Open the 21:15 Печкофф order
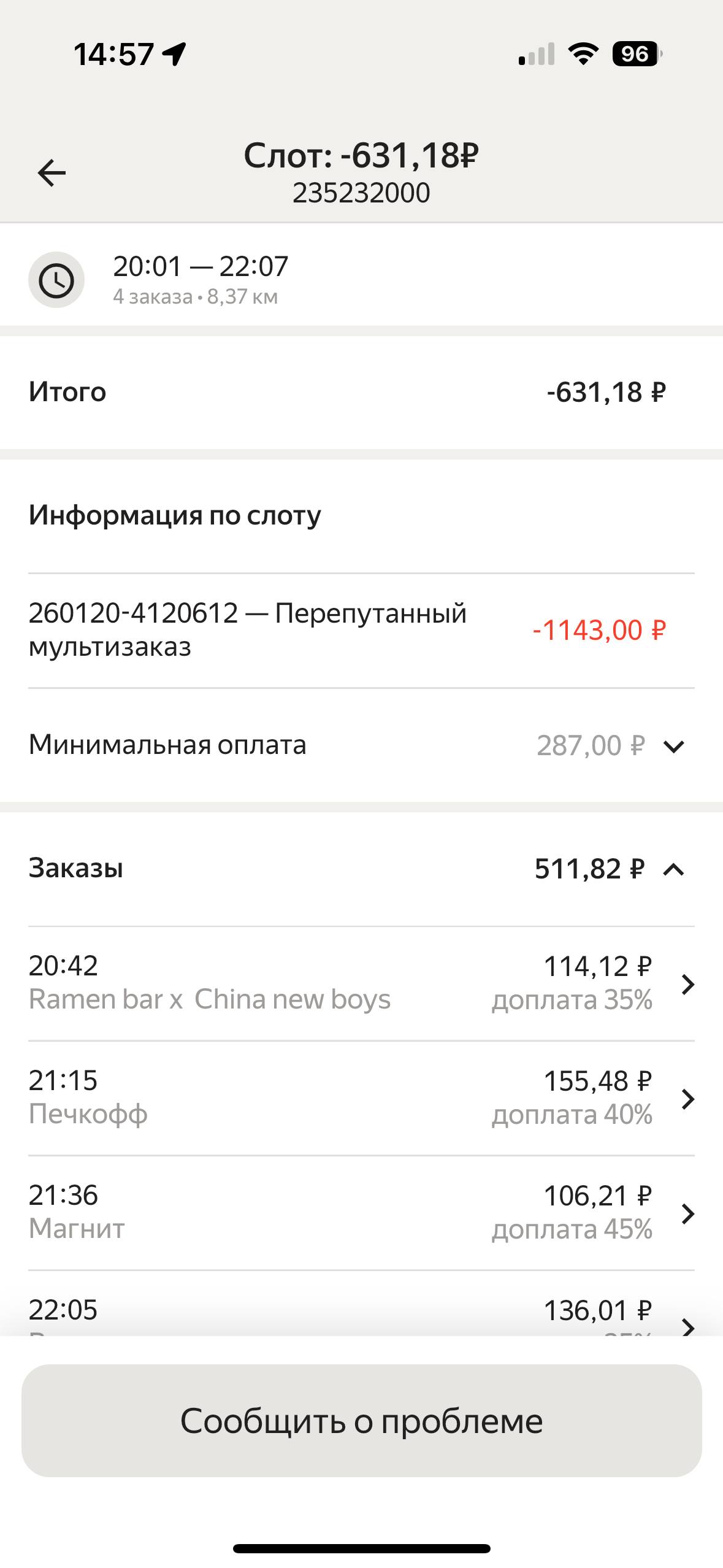723x1568 pixels. (x=361, y=1098)
